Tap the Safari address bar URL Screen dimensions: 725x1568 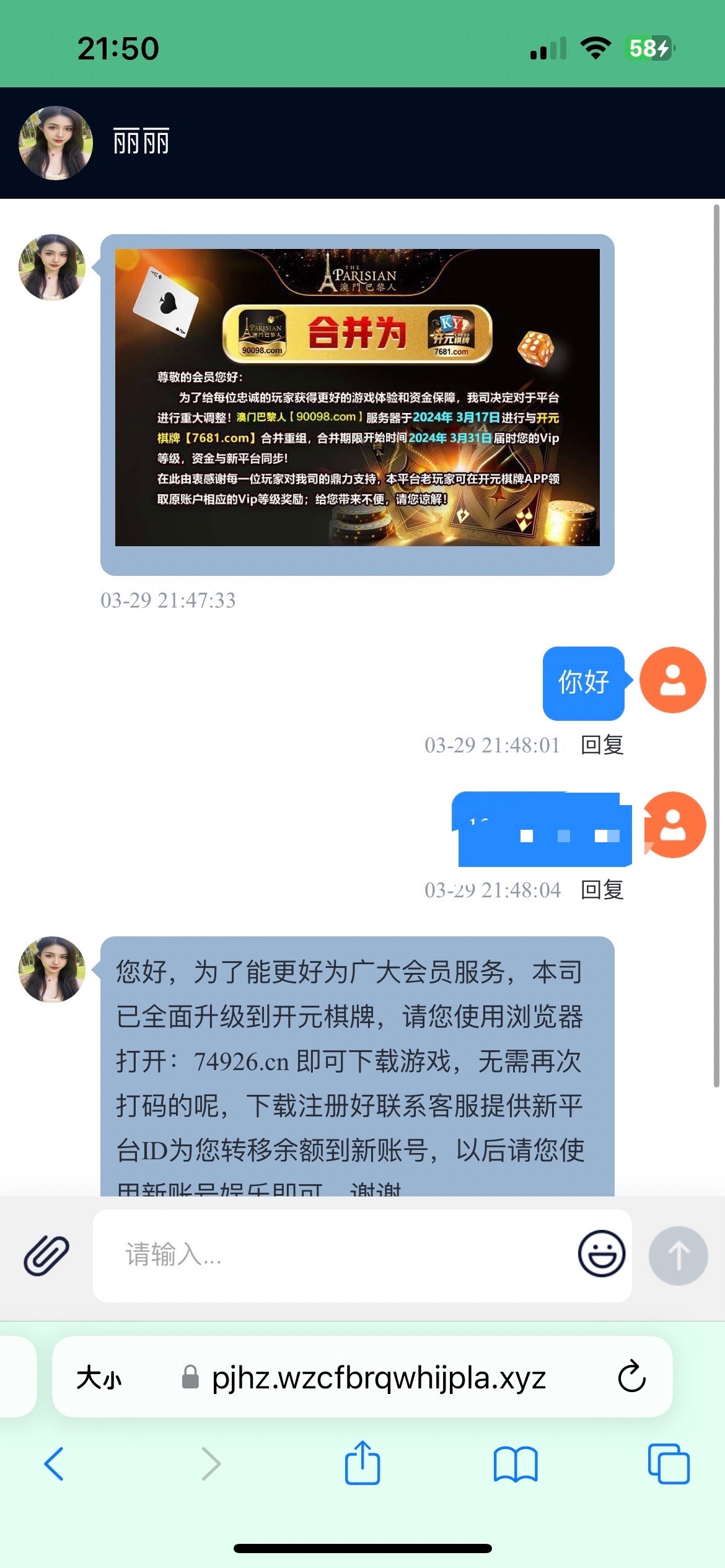tap(378, 1379)
